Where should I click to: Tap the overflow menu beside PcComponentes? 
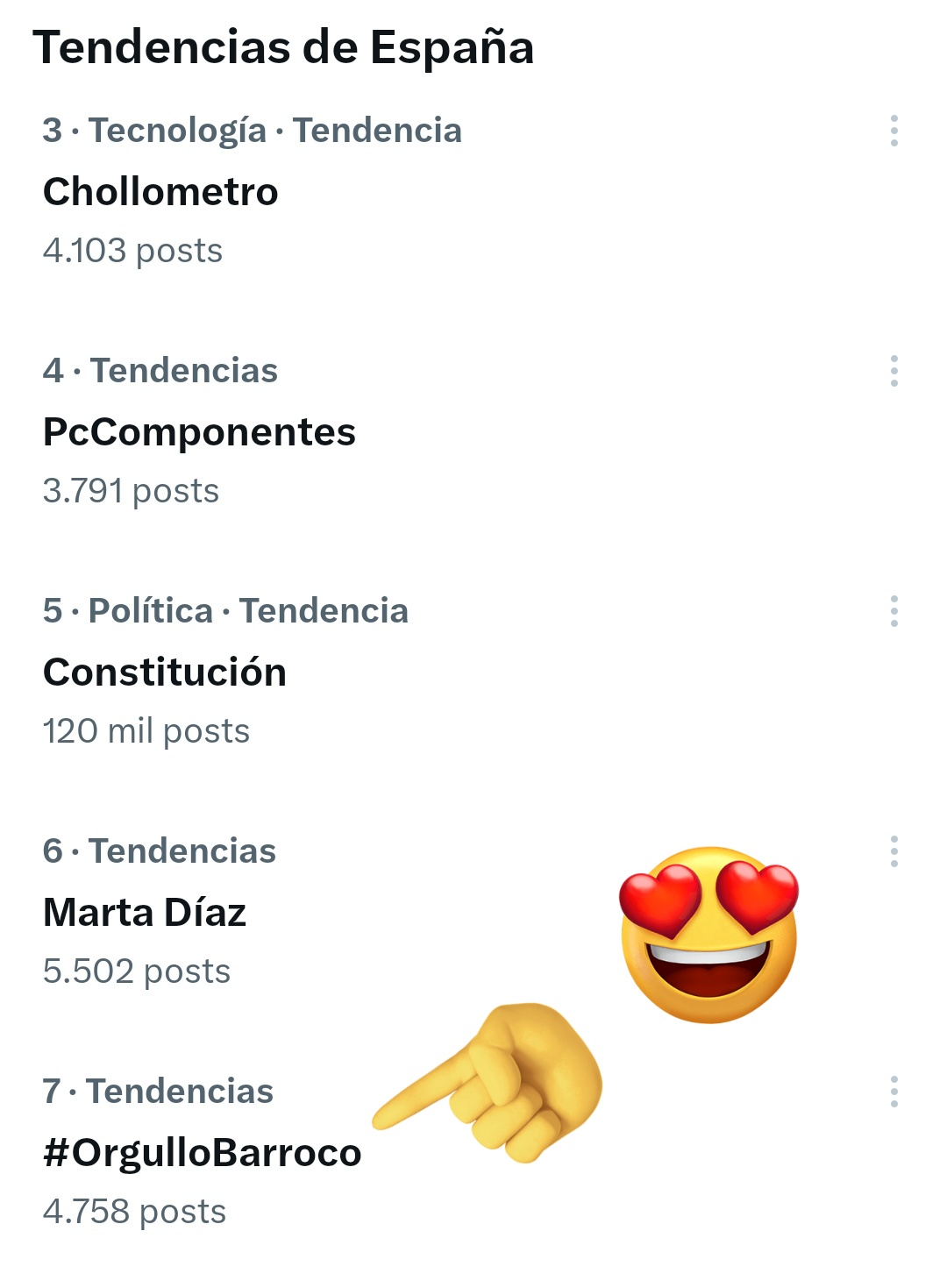click(894, 371)
